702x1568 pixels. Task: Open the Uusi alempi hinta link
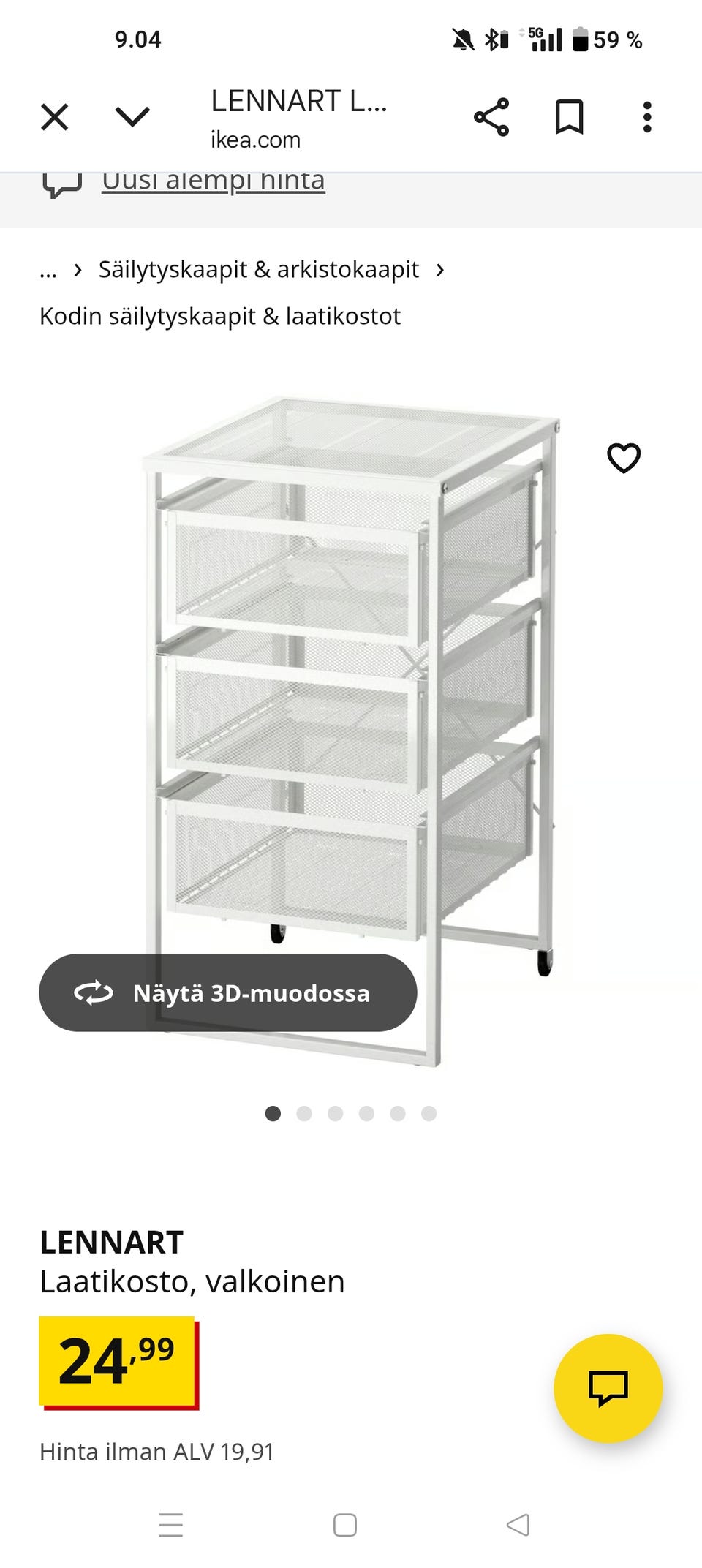[x=213, y=181]
